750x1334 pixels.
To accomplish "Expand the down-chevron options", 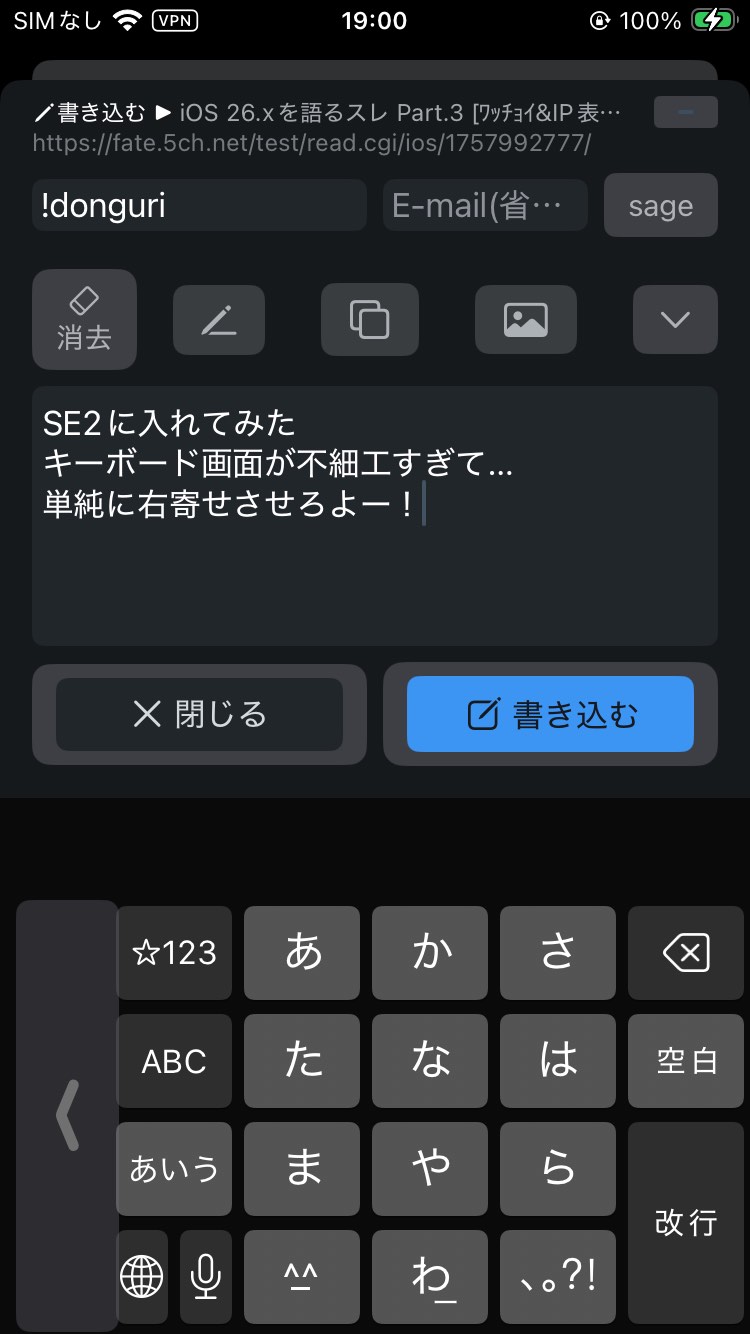I will (x=675, y=320).
